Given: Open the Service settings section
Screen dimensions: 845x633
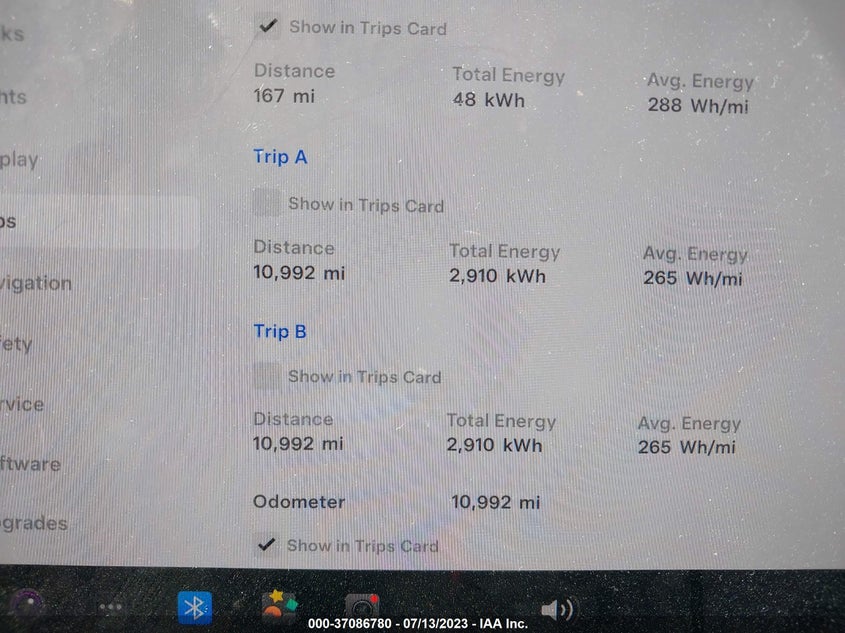Looking at the screenshot, I should point(23,404).
